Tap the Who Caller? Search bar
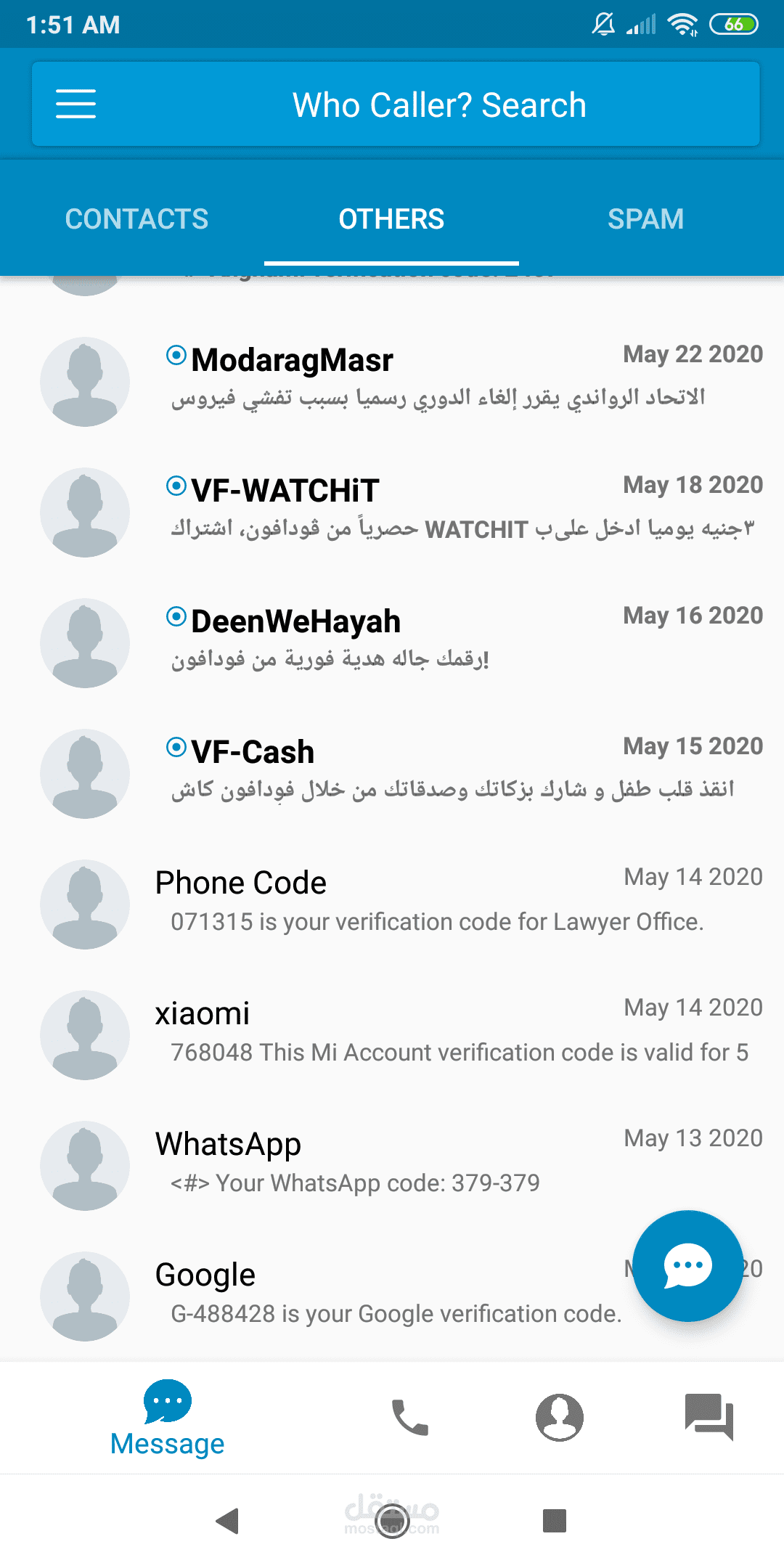This screenshot has width=784, height=1568. click(438, 105)
